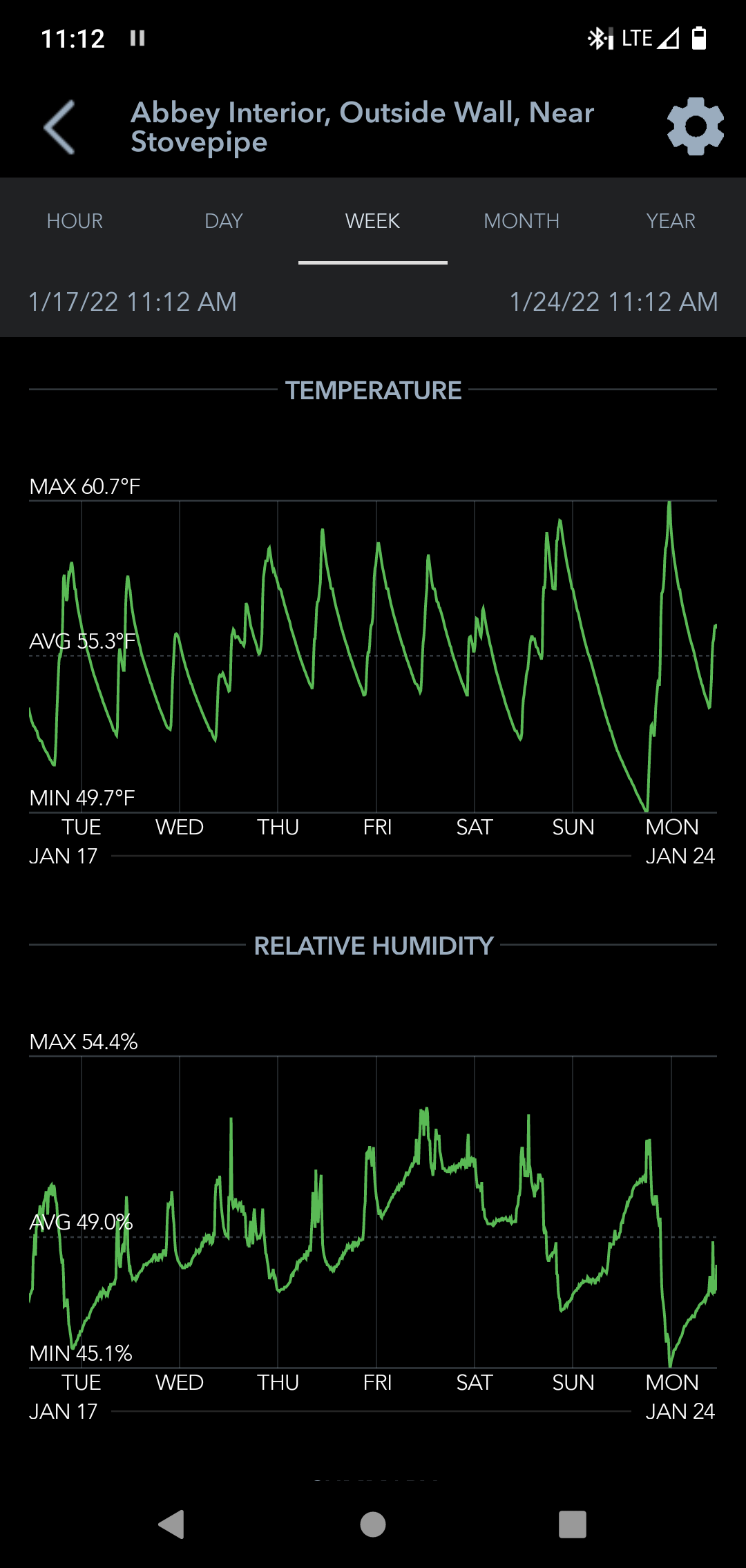Tap the system home button

(x=373, y=1524)
